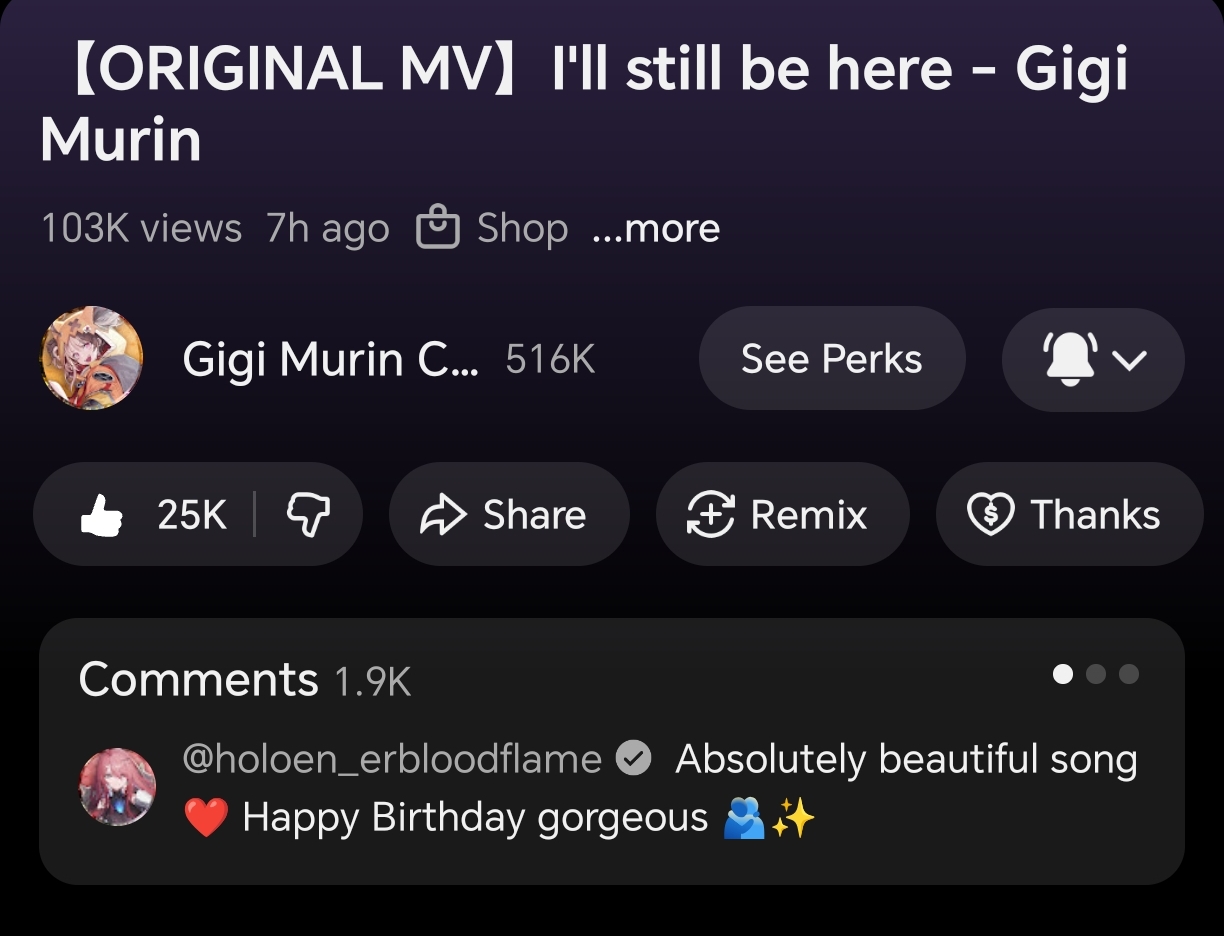Screen dimensions: 1224x936
Task: Tap See Perks for channel membership
Action: click(x=832, y=358)
